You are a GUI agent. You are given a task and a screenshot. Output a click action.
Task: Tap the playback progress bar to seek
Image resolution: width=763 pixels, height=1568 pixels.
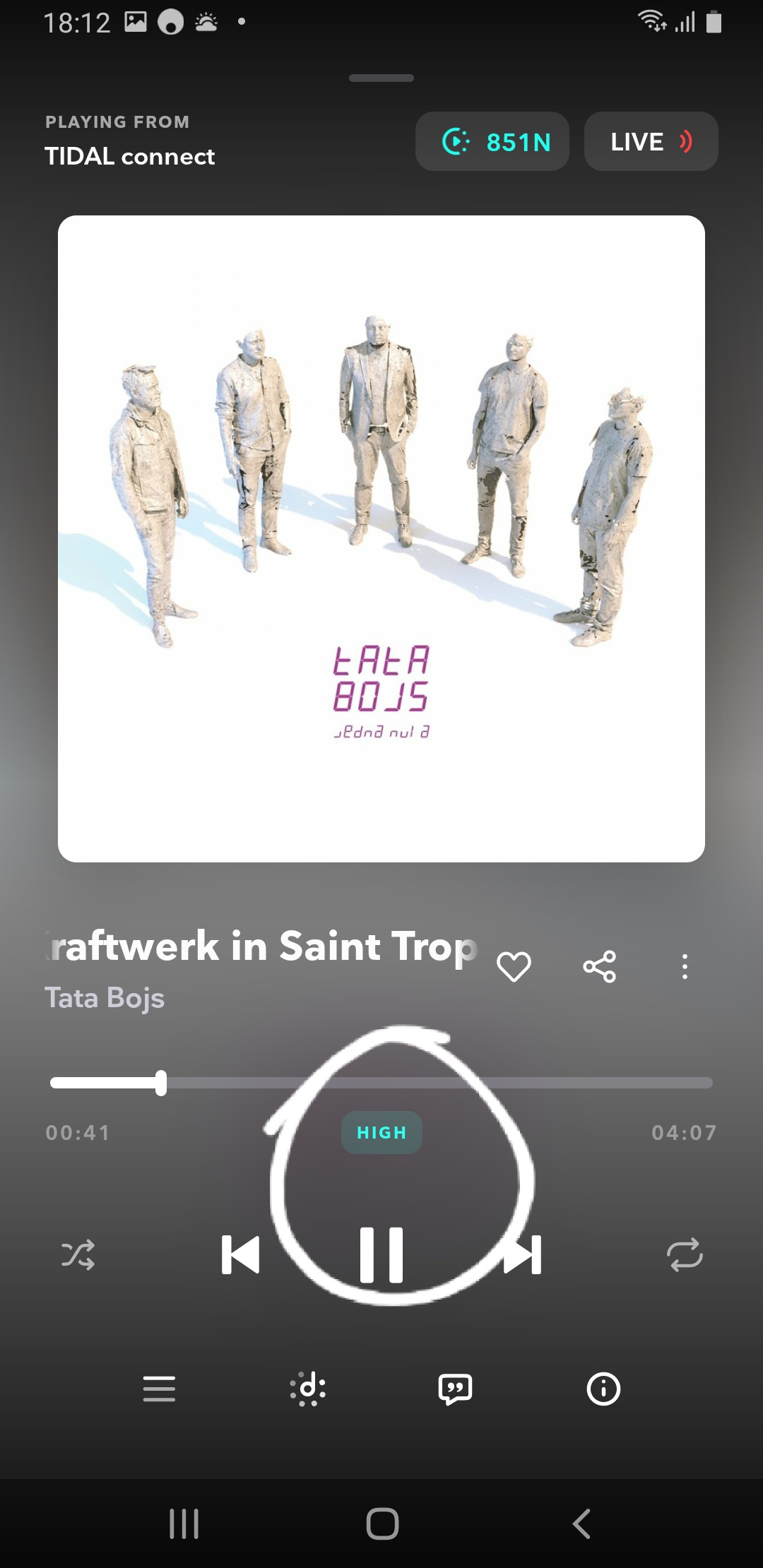pos(424,1083)
